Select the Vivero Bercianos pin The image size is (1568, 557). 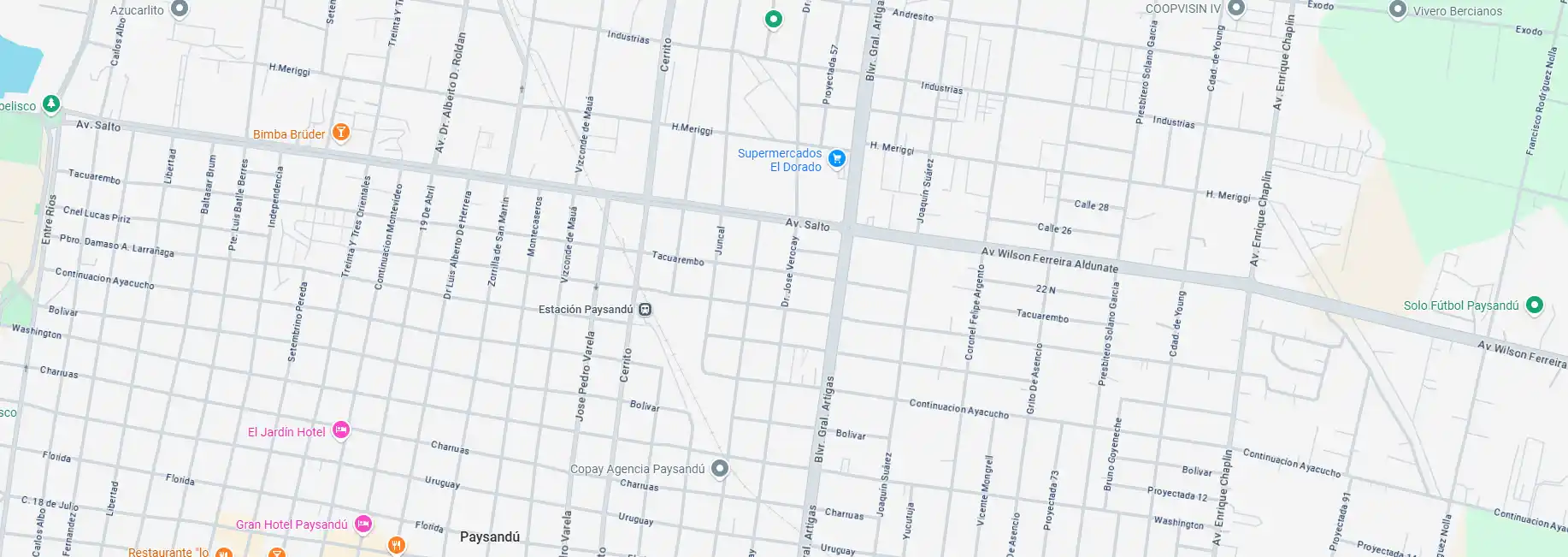pyautogui.click(x=1398, y=9)
